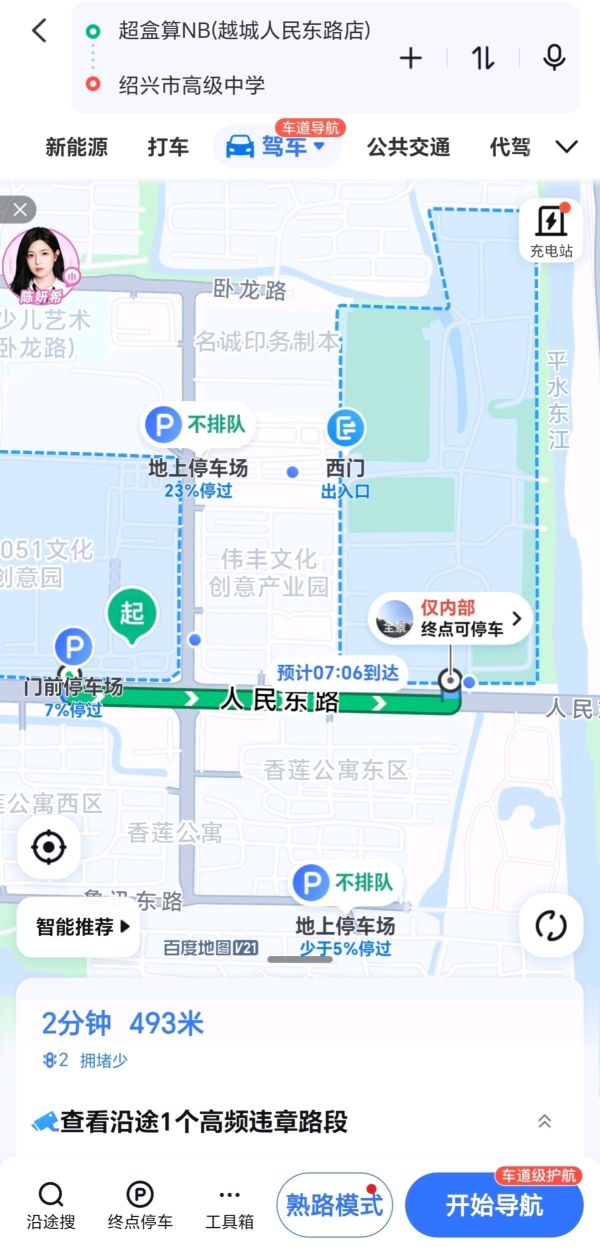
Task: Enable 熟路模式 familiar road mode
Action: pos(334,1204)
